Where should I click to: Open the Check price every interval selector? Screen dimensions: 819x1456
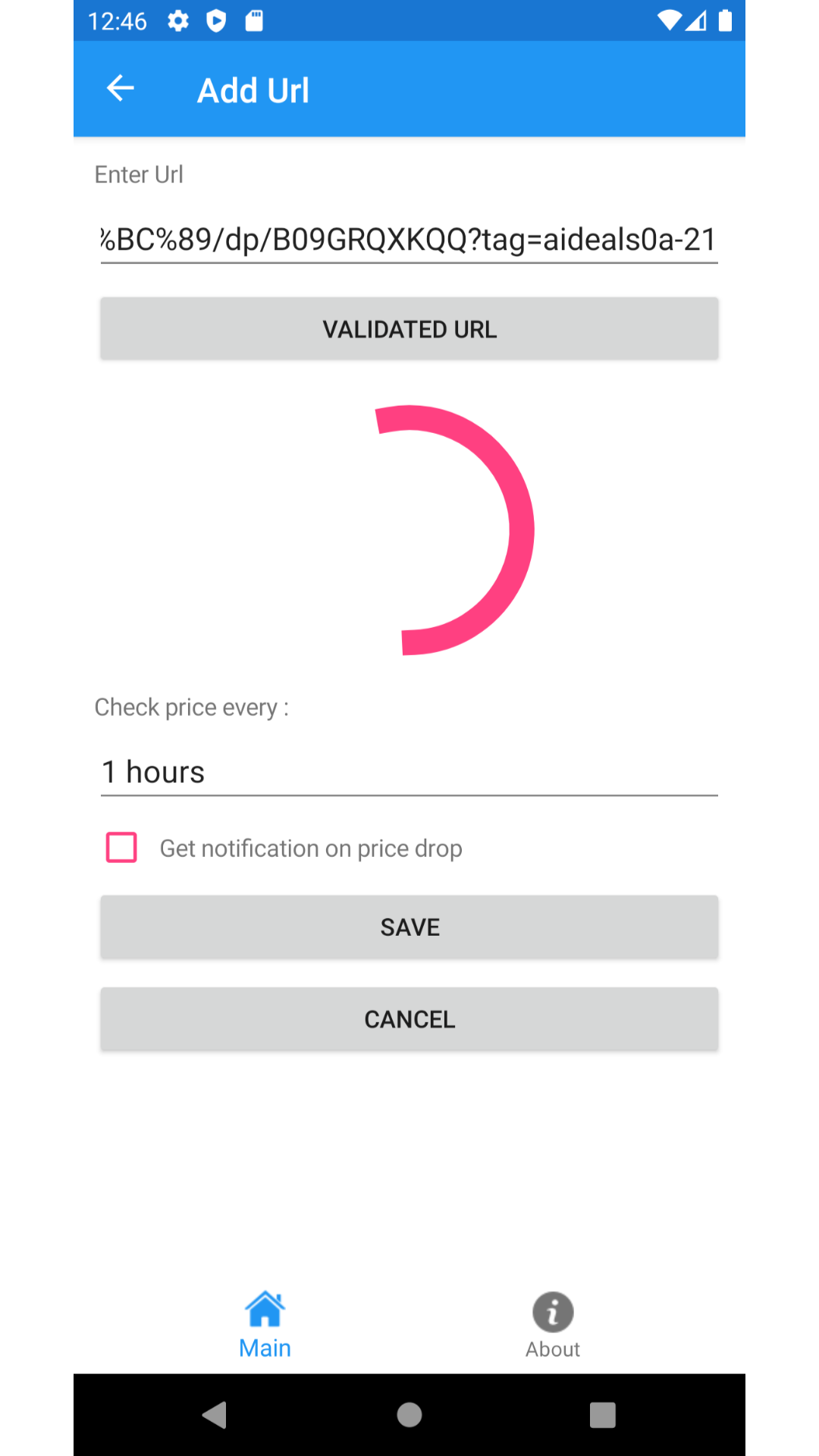pos(409,772)
